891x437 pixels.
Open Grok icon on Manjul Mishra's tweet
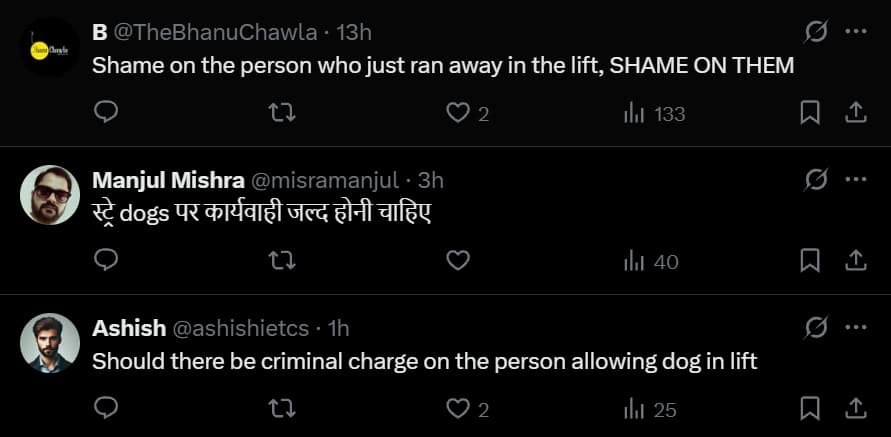[x=816, y=180]
